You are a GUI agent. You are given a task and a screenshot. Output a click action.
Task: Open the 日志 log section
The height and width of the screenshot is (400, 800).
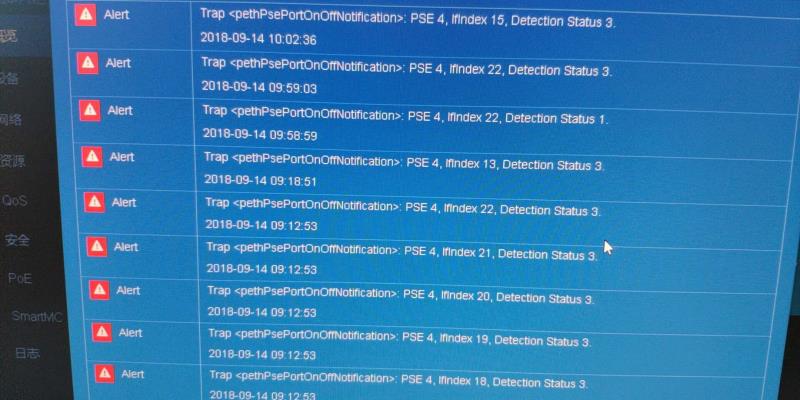pyautogui.click(x=27, y=353)
